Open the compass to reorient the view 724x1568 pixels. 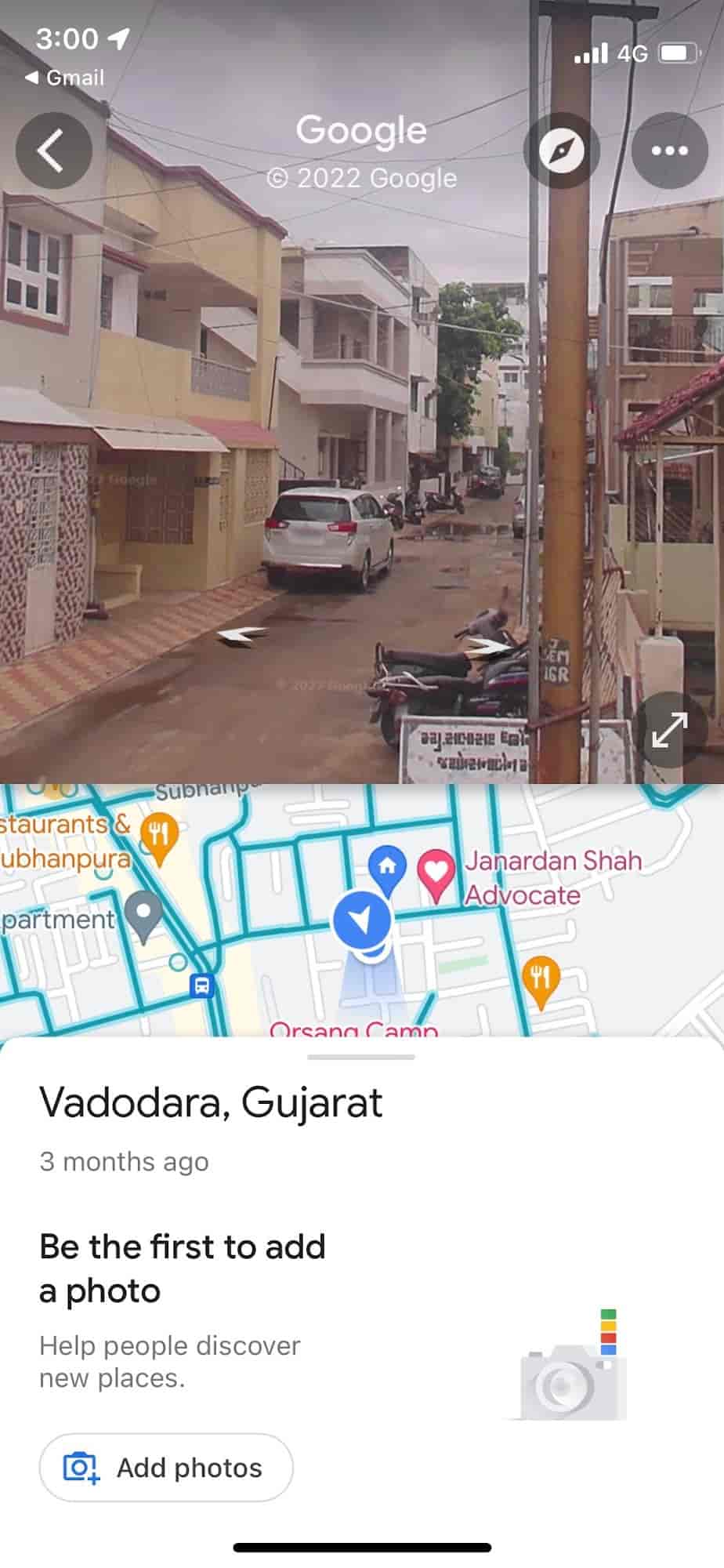pyautogui.click(x=561, y=151)
